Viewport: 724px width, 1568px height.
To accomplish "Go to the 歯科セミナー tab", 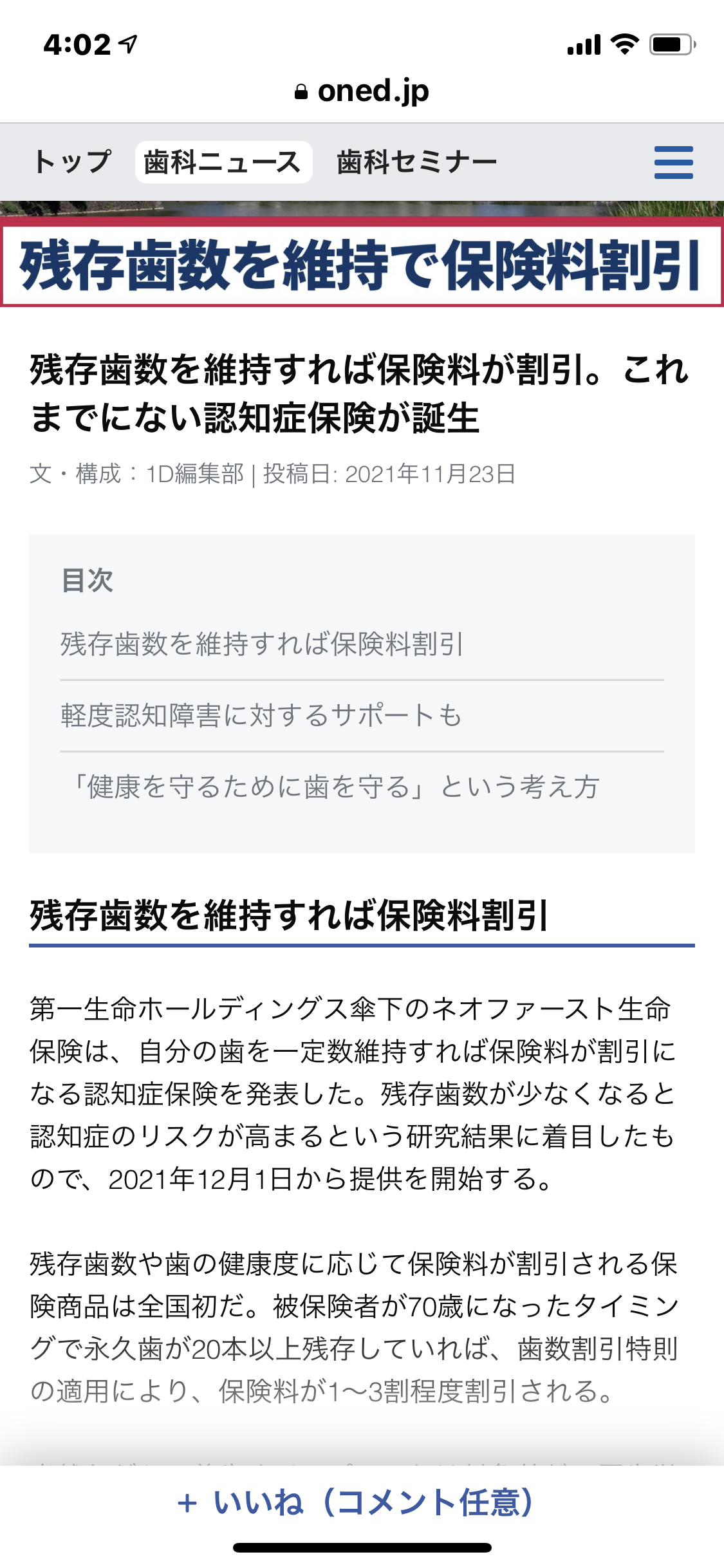I will [416, 162].
